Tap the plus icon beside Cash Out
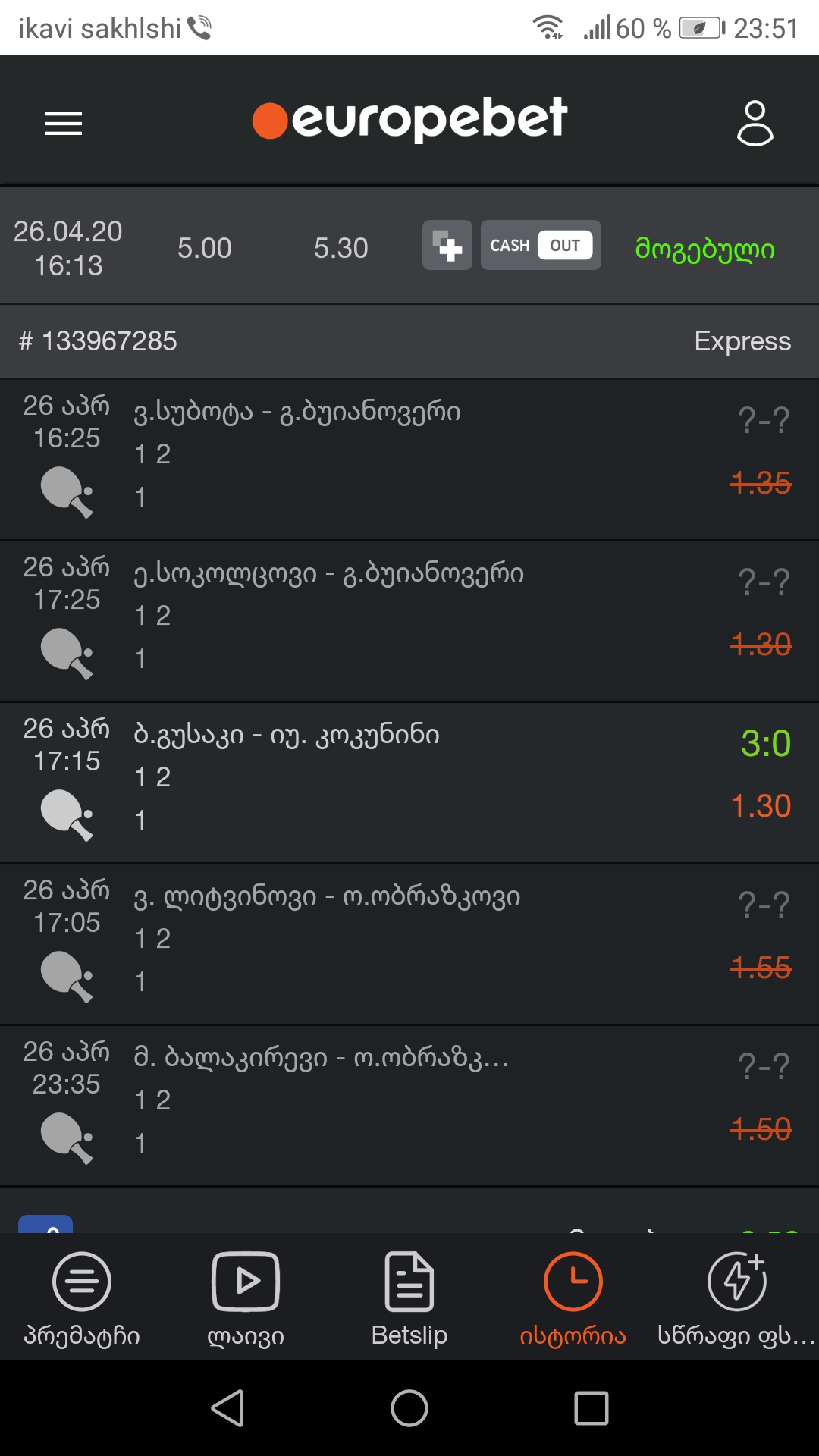The width and height of the screenshot is (819, 1456). (447, 246)
